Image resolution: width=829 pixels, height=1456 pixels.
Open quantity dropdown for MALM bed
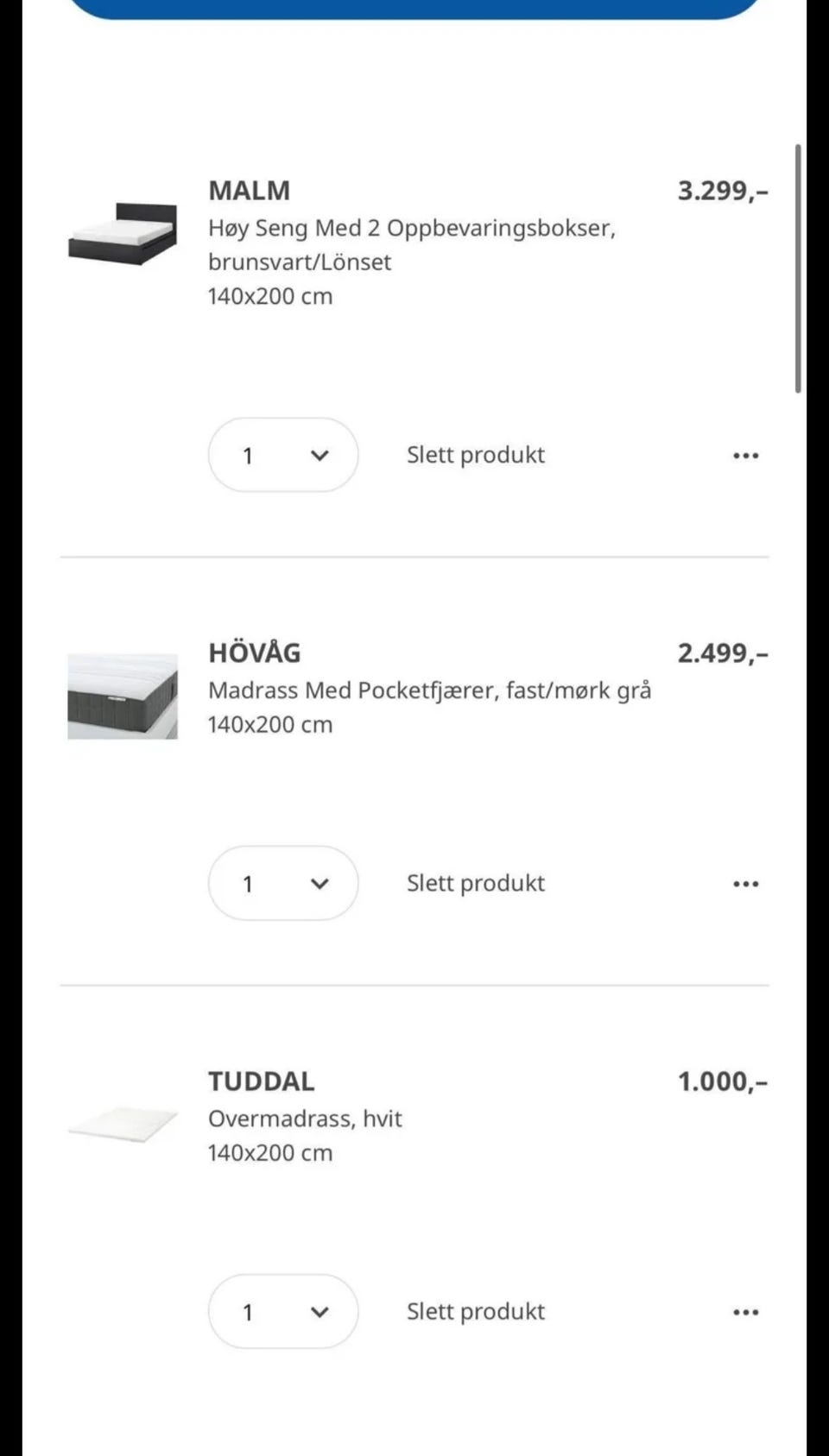click(283, 455)
